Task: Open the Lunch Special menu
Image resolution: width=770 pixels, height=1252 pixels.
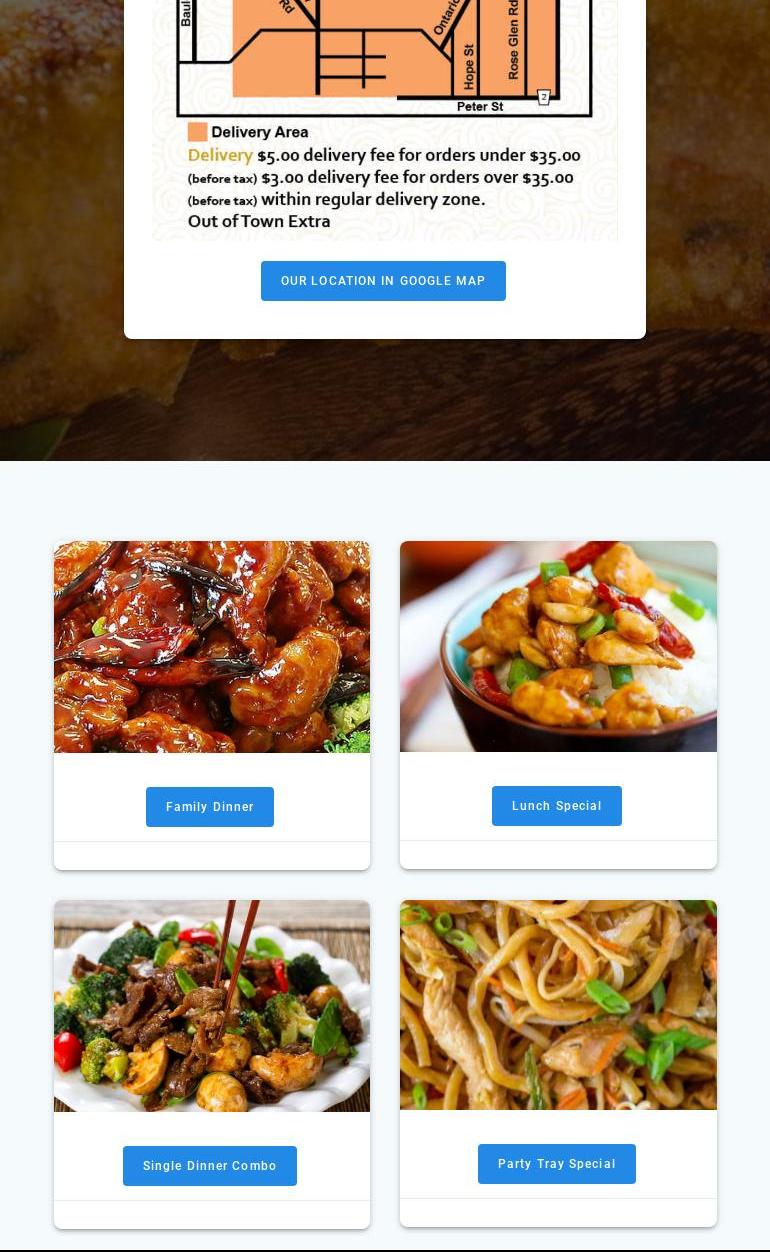Action: [557, 806]
